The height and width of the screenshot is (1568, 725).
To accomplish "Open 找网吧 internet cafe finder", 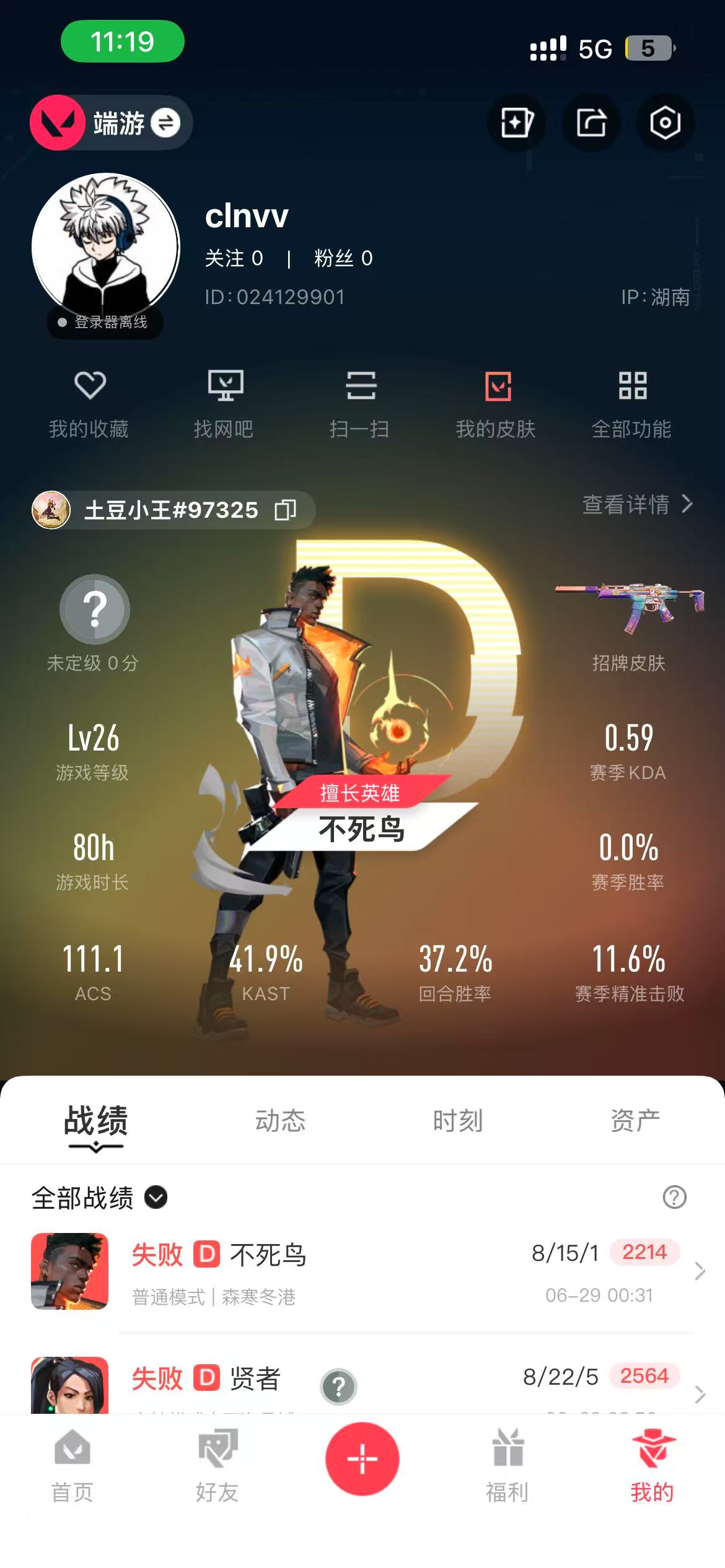I will (224, 403).
